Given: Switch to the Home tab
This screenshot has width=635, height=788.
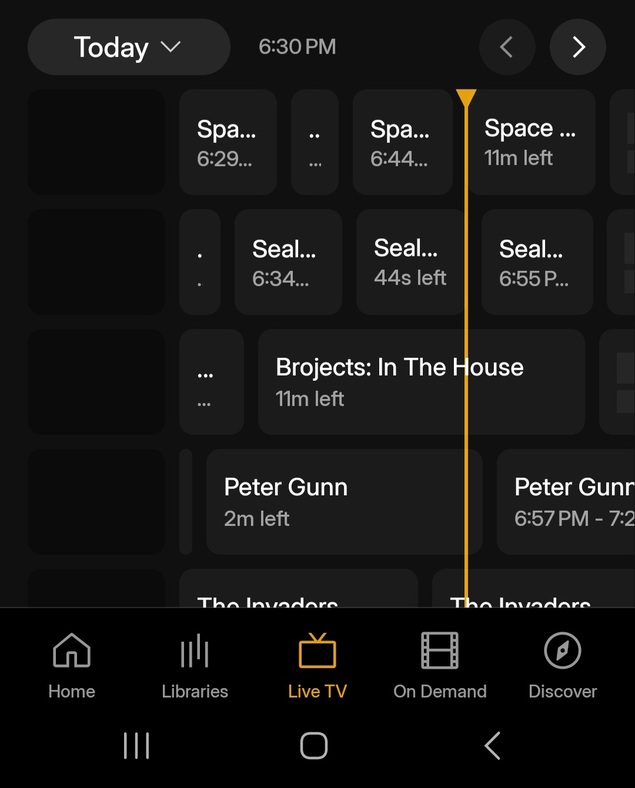Looking at the screenshot, I should tap(72, 665).
